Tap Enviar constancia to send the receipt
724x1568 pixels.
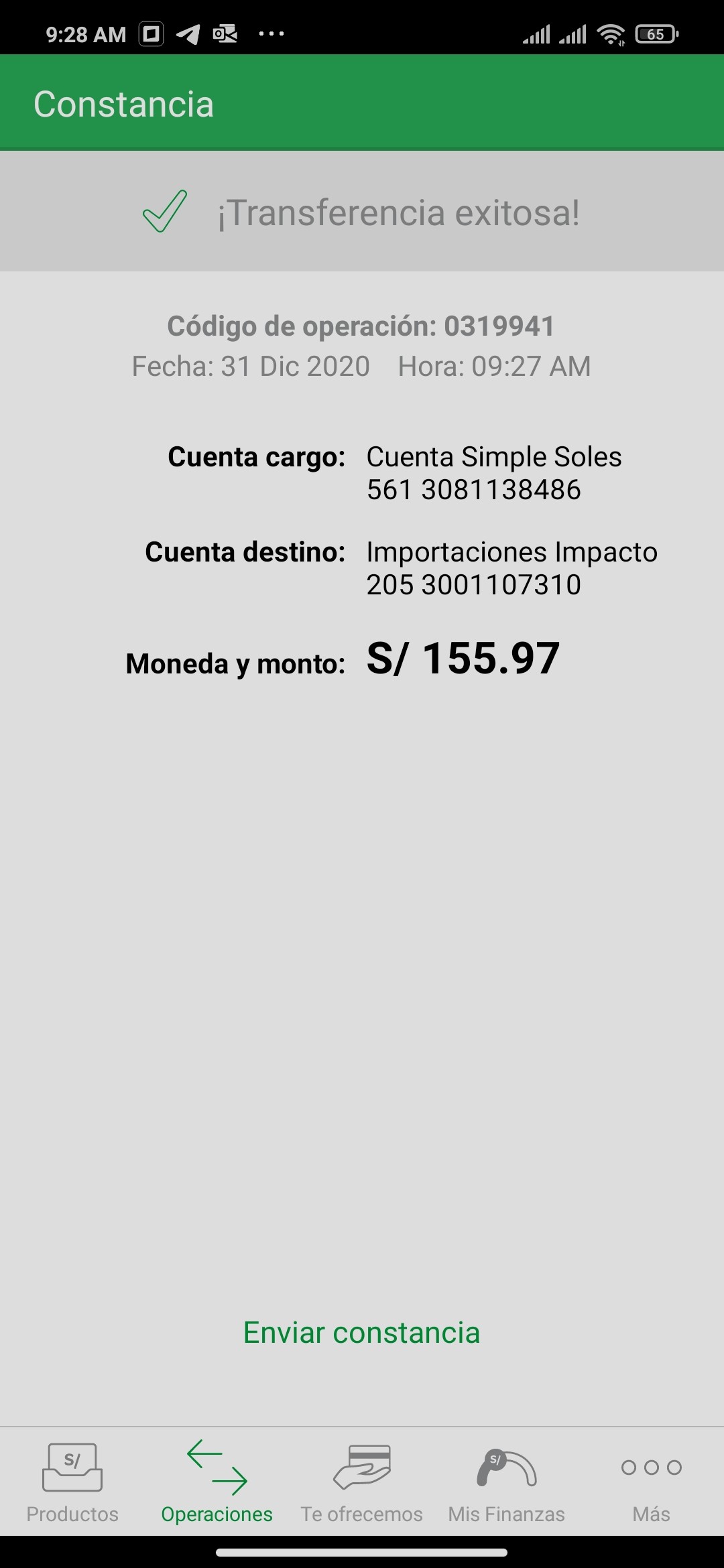pyautogui.click(x=361, y=1333)
